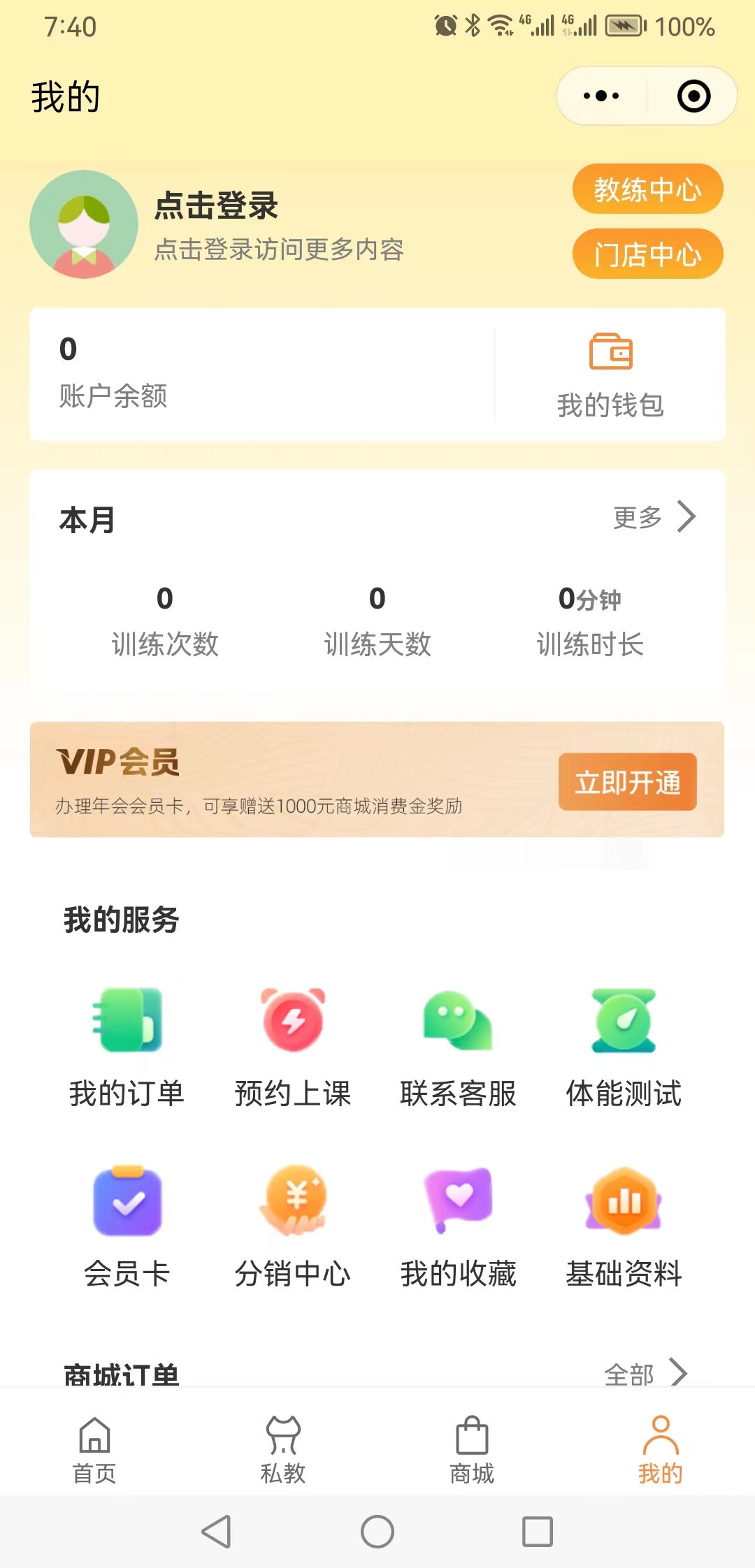Open the mini program more options menu

point(601,96)
